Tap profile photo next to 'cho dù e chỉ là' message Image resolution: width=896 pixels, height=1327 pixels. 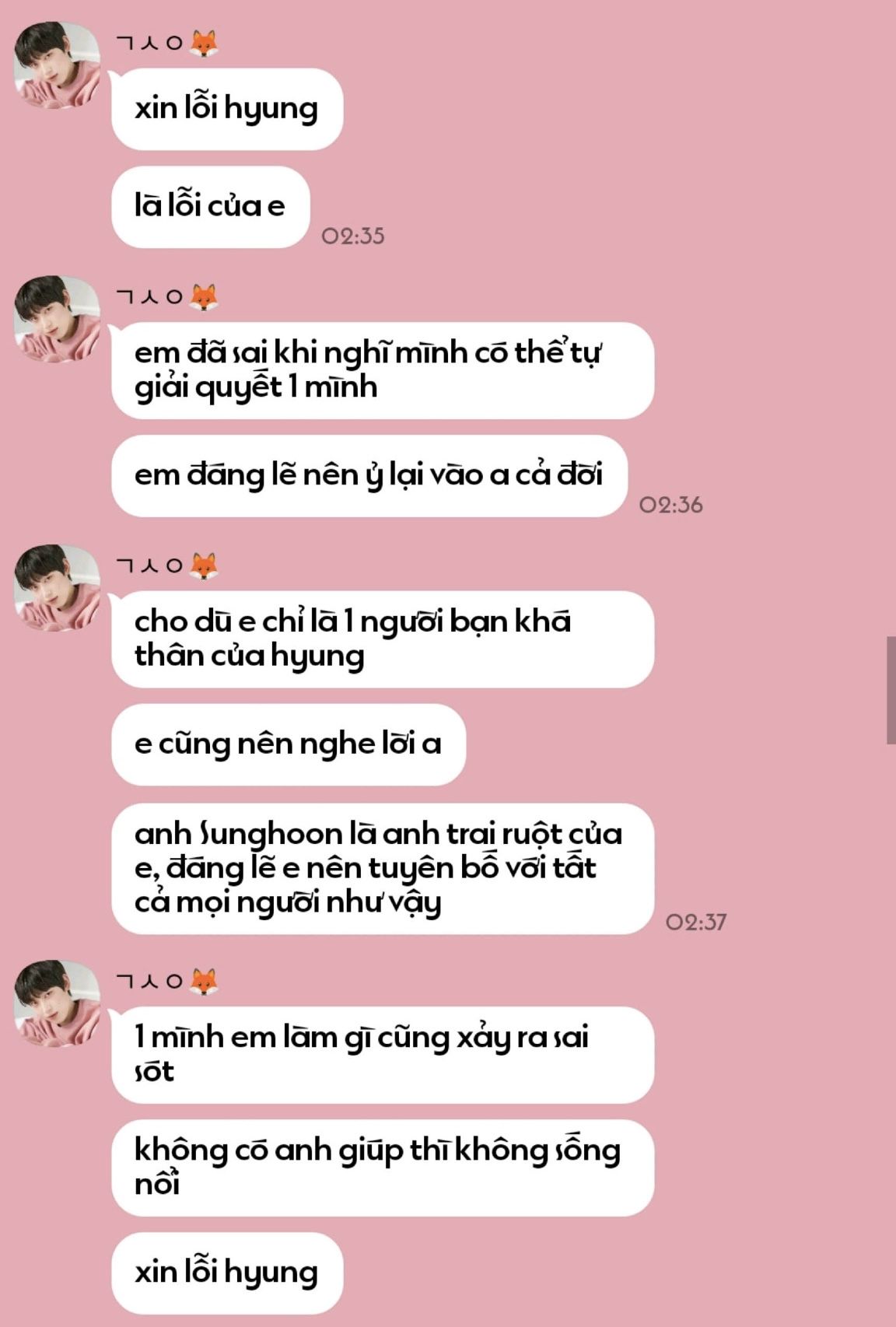[57, 587]
